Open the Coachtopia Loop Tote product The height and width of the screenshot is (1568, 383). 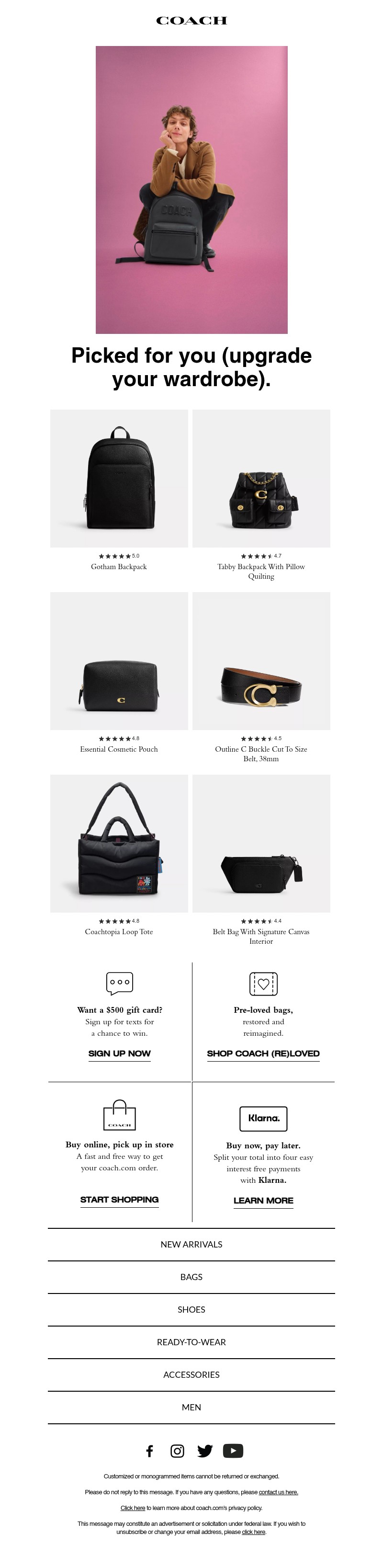click(119, 844)
